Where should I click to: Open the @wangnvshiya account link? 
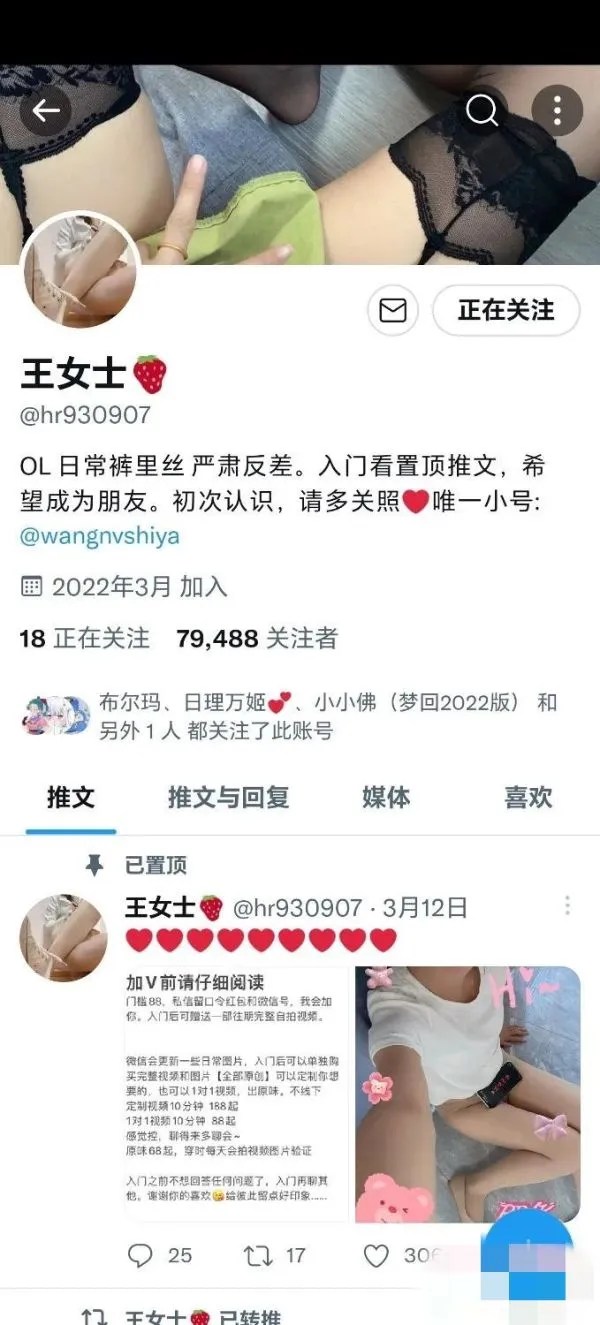(100, 535)
